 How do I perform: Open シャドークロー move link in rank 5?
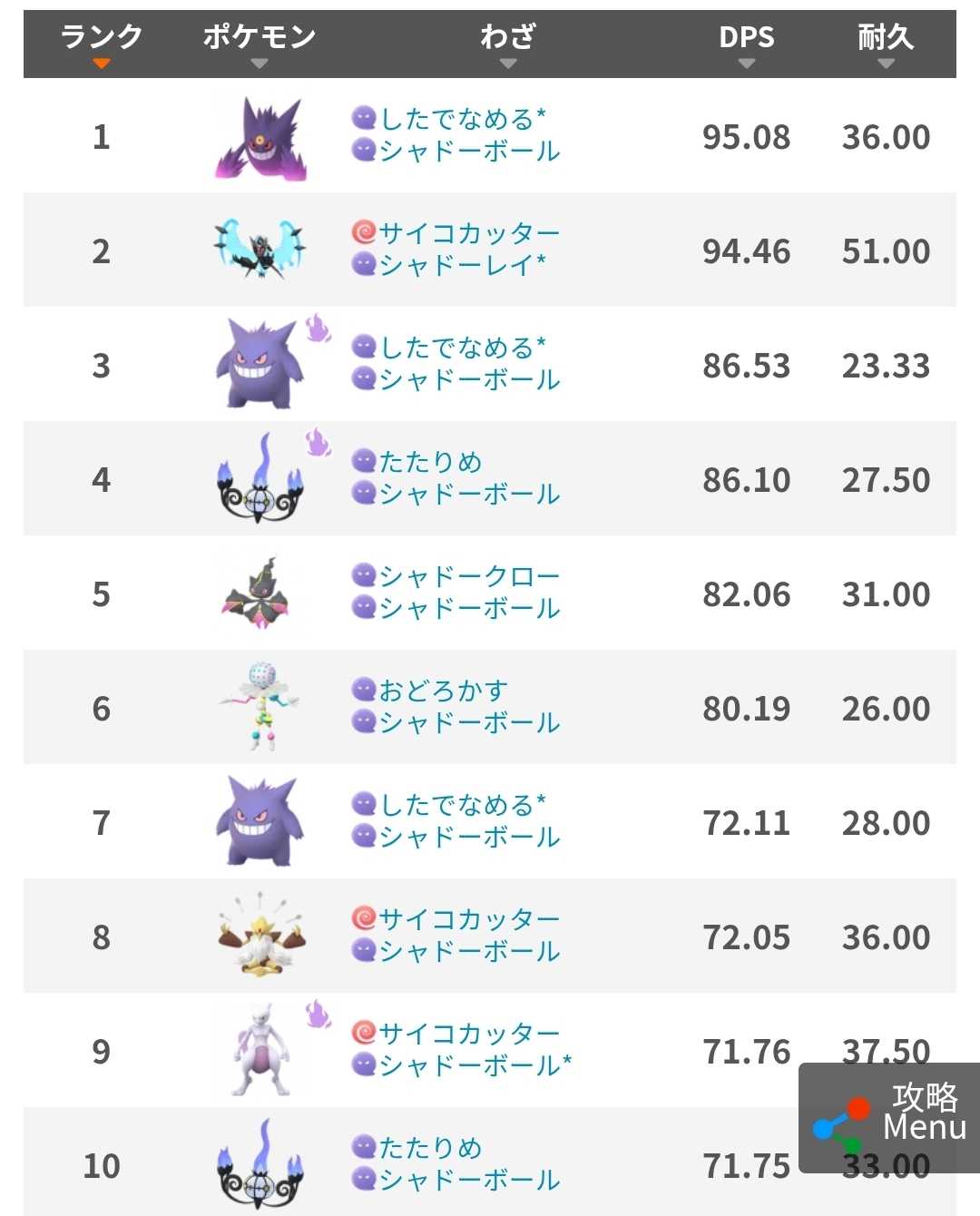(469, 576)
